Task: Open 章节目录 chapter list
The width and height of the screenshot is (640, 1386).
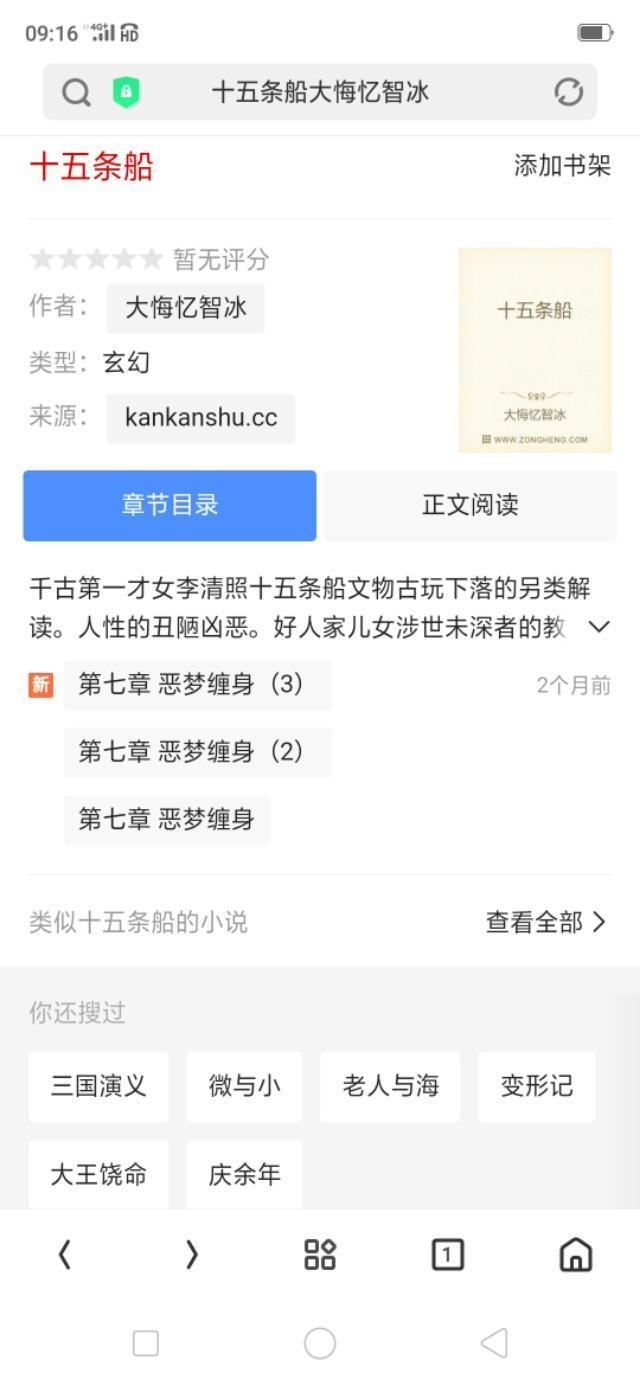Action: [170, 506]
